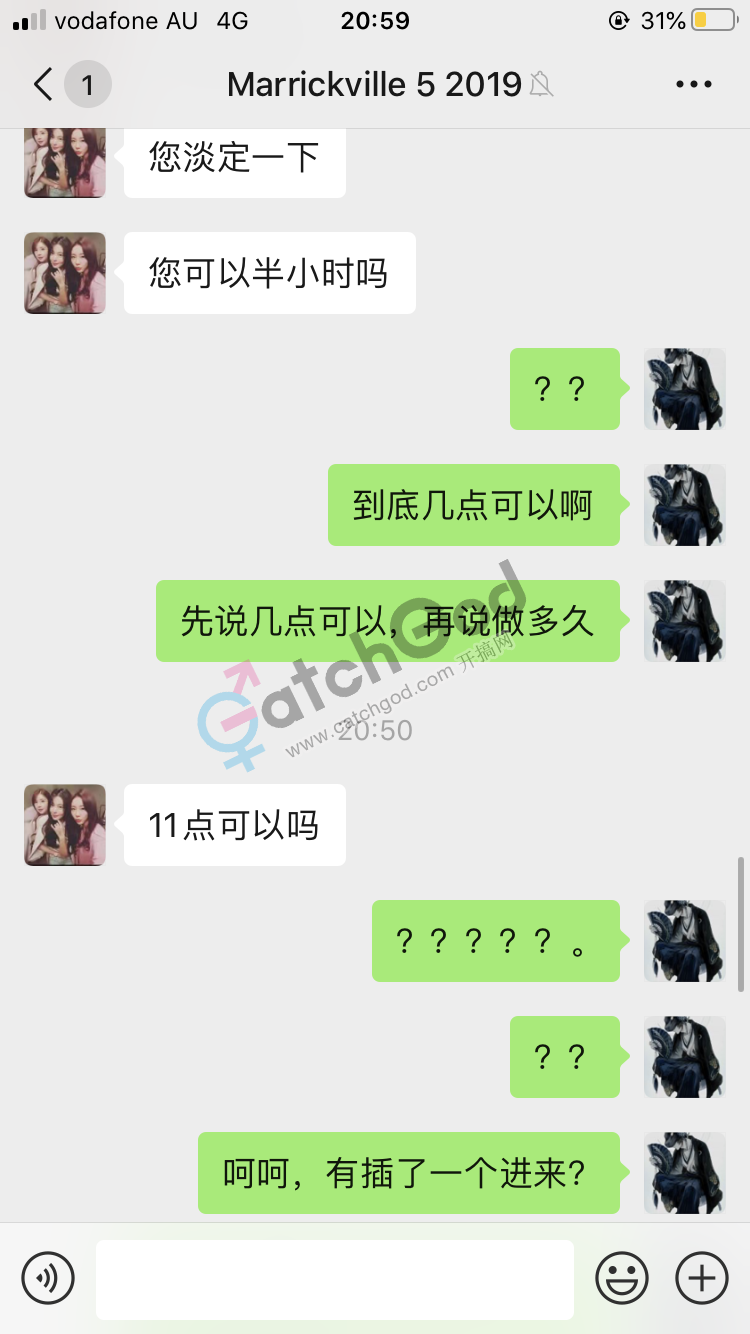Open the plus attachments menu

point(701,1278)
